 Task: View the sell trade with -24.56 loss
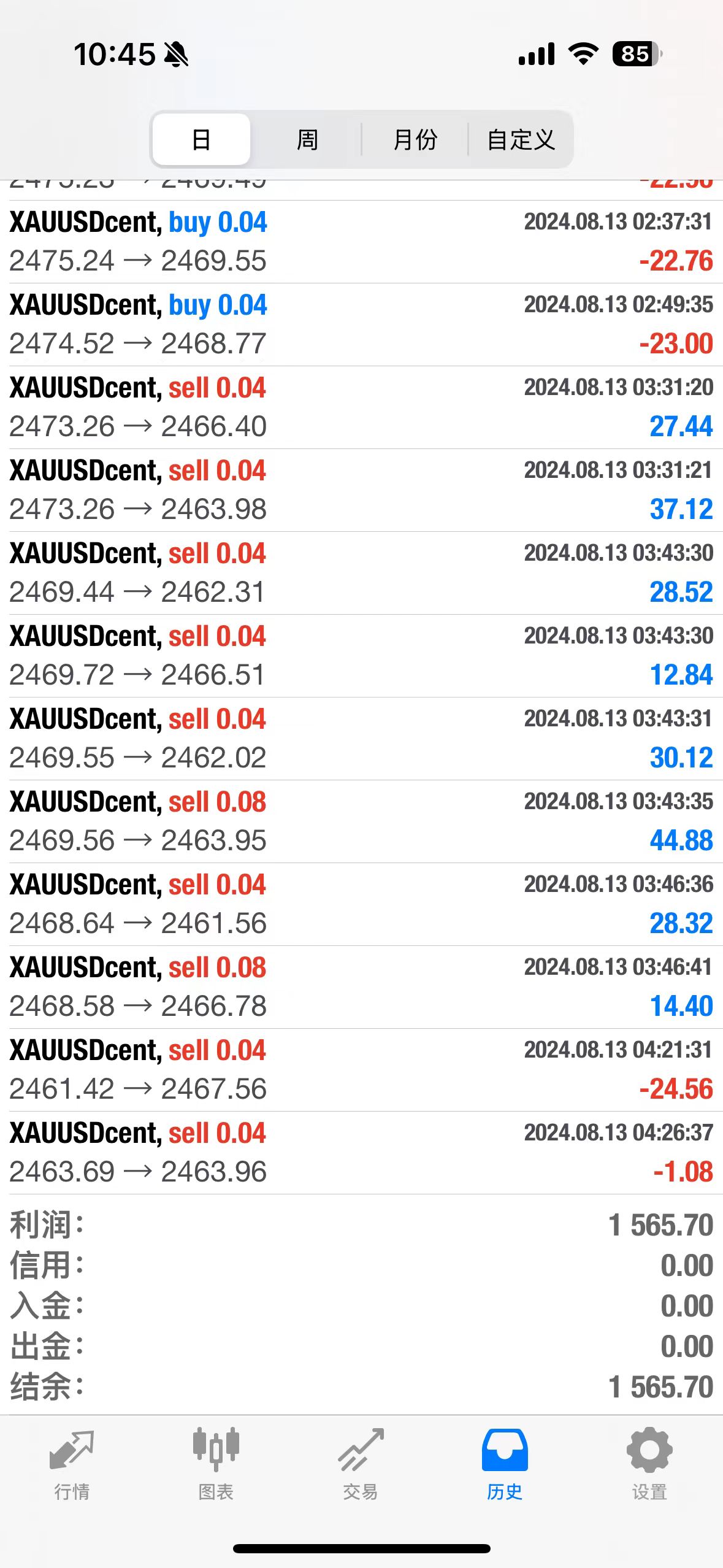361,1070
